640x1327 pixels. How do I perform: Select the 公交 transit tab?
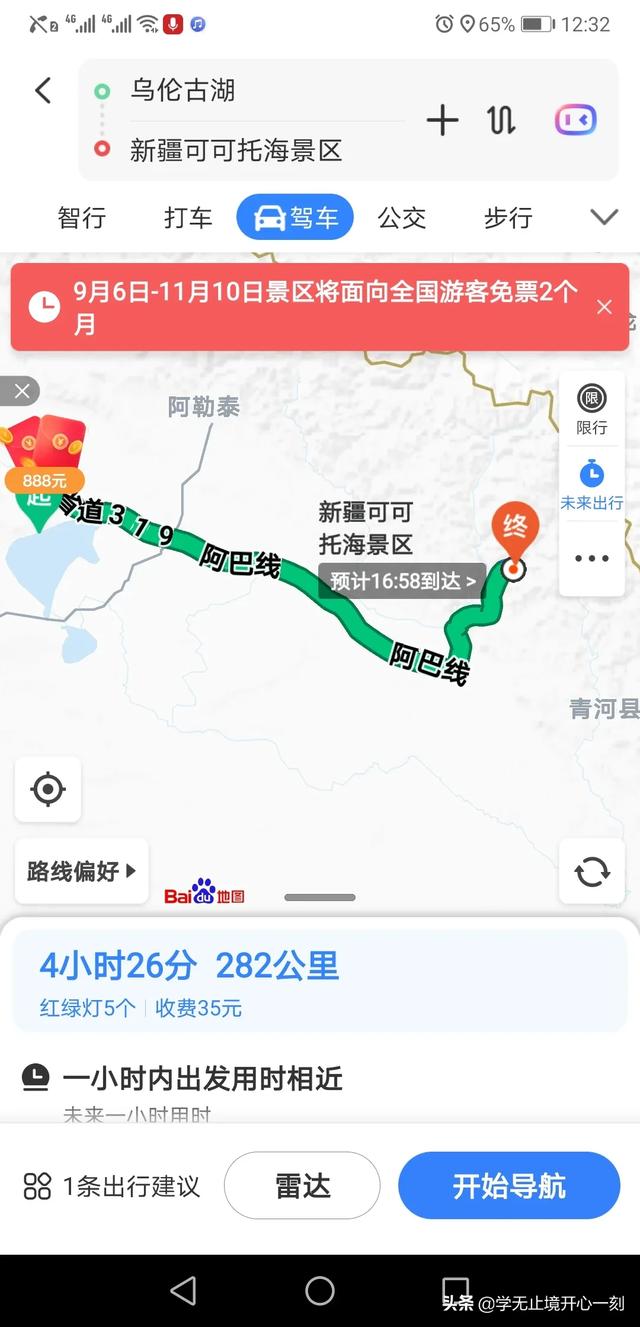coord(402,218)
